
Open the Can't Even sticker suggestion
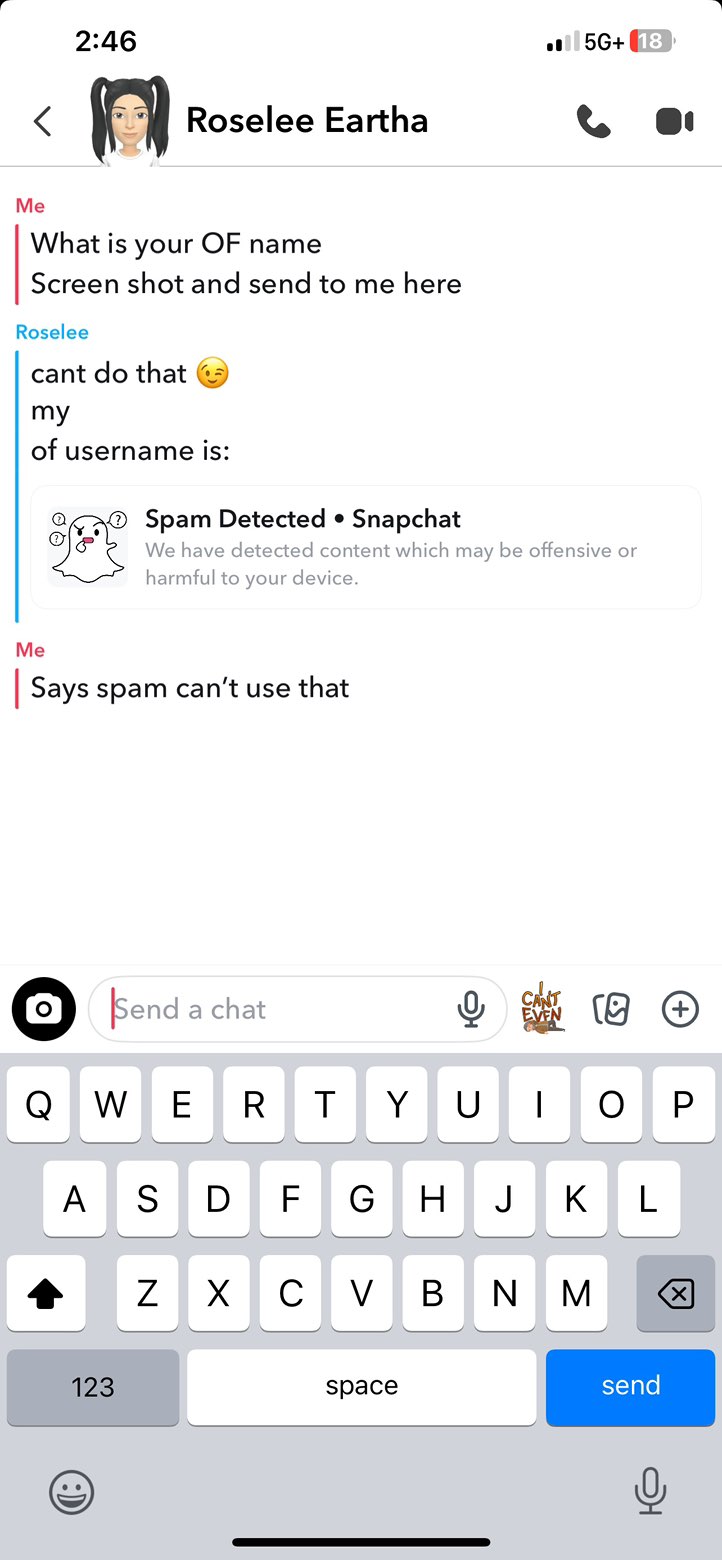tap(542, 1009)
